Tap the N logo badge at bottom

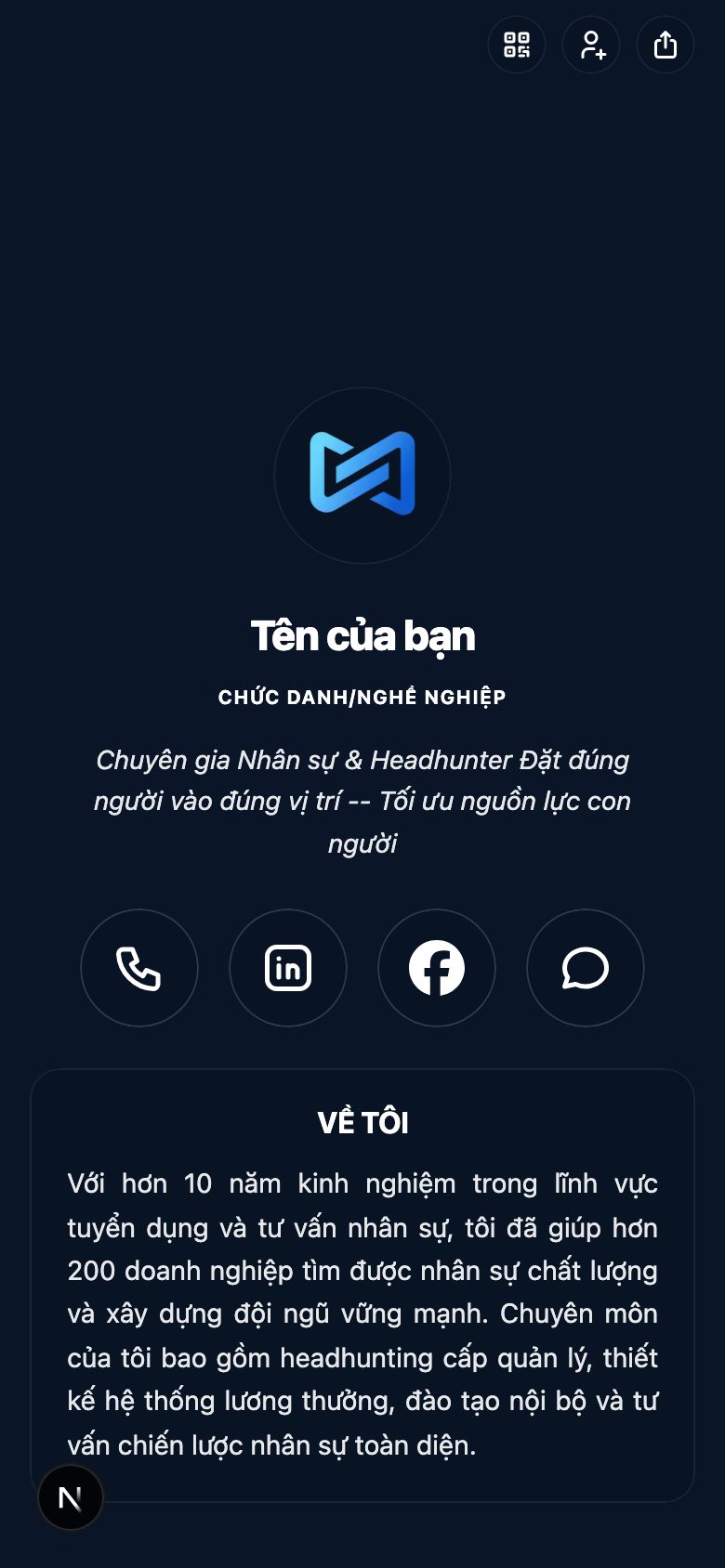[70, 1497]
